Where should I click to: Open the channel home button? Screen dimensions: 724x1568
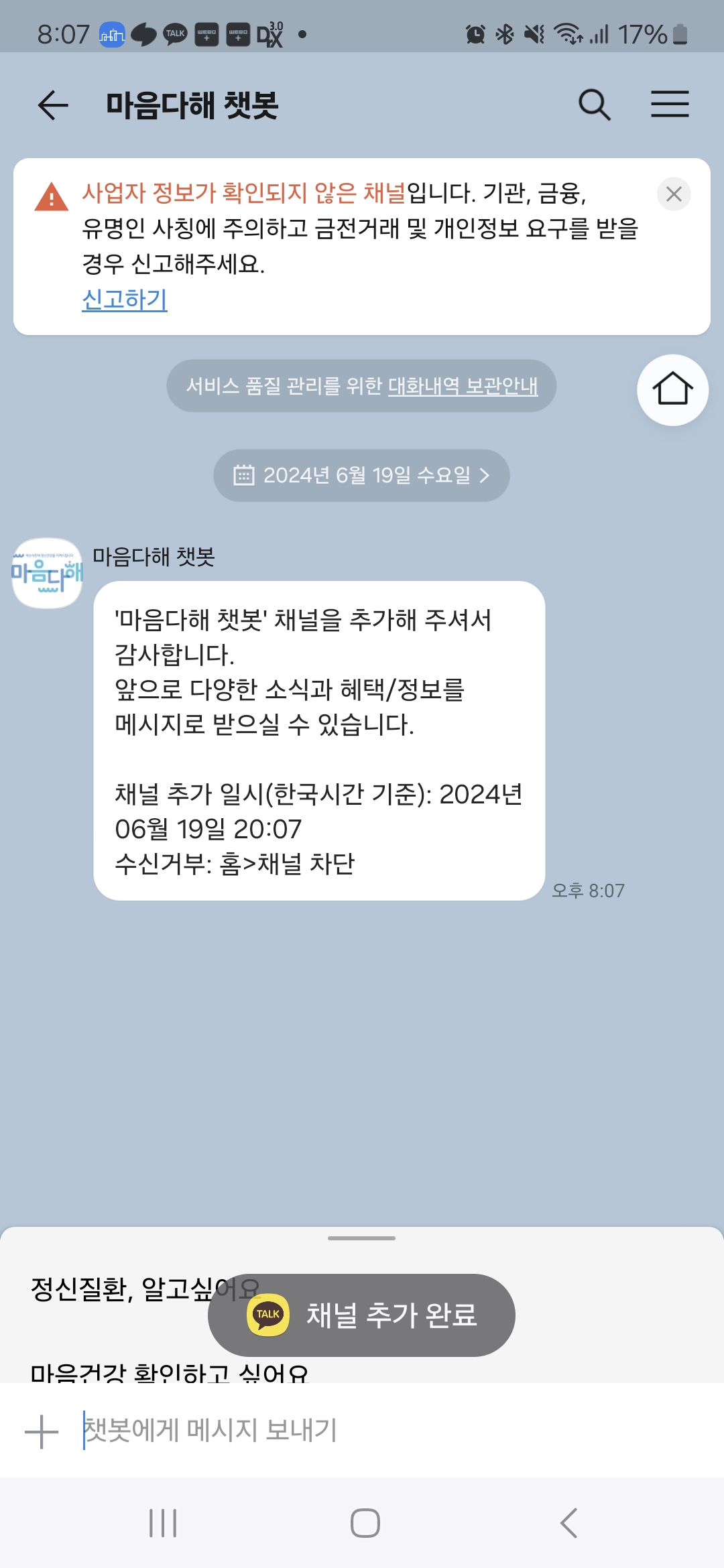(672, 389)
